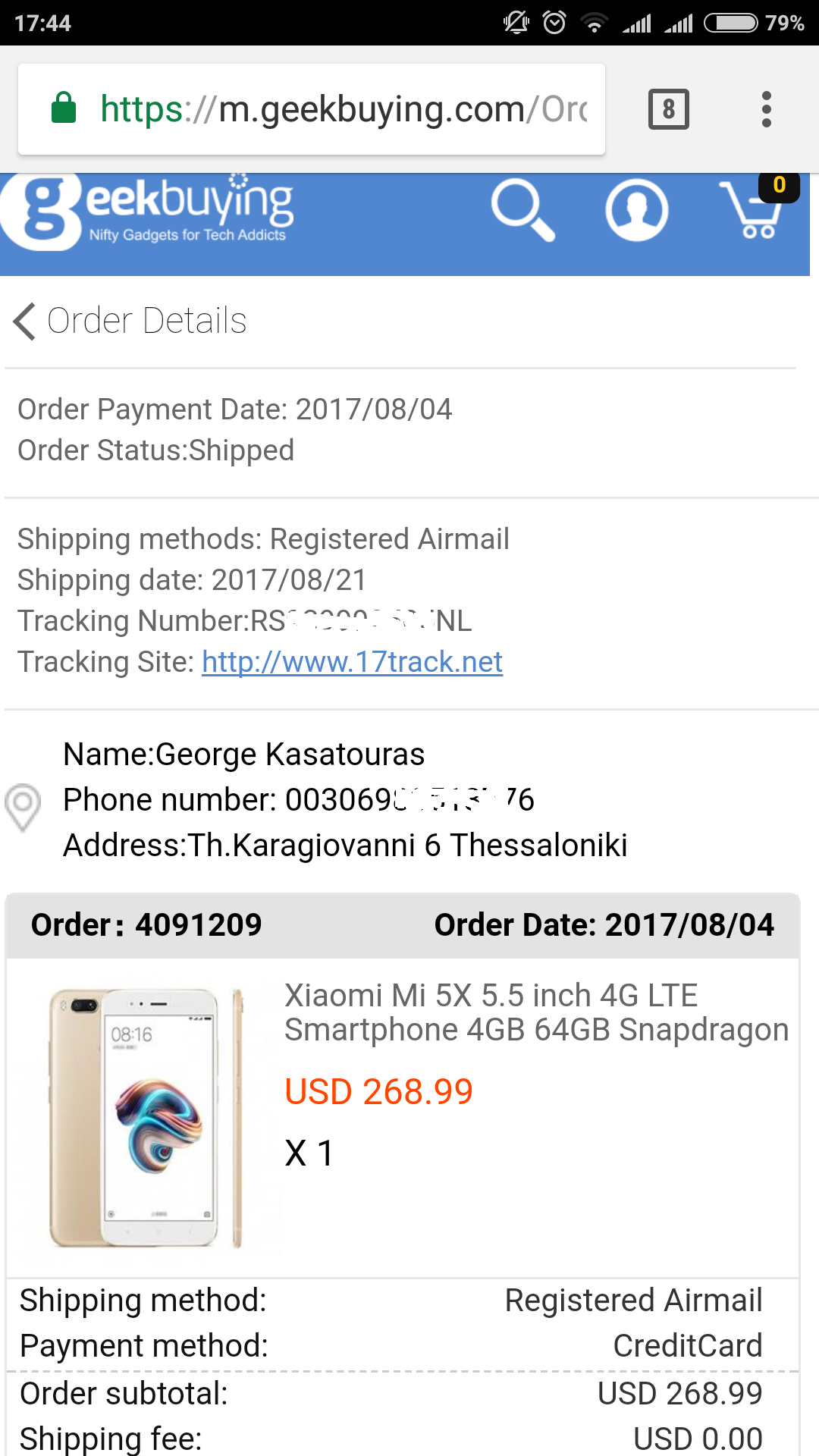Tap the browser URL address bar

click(x=341, y=109)
